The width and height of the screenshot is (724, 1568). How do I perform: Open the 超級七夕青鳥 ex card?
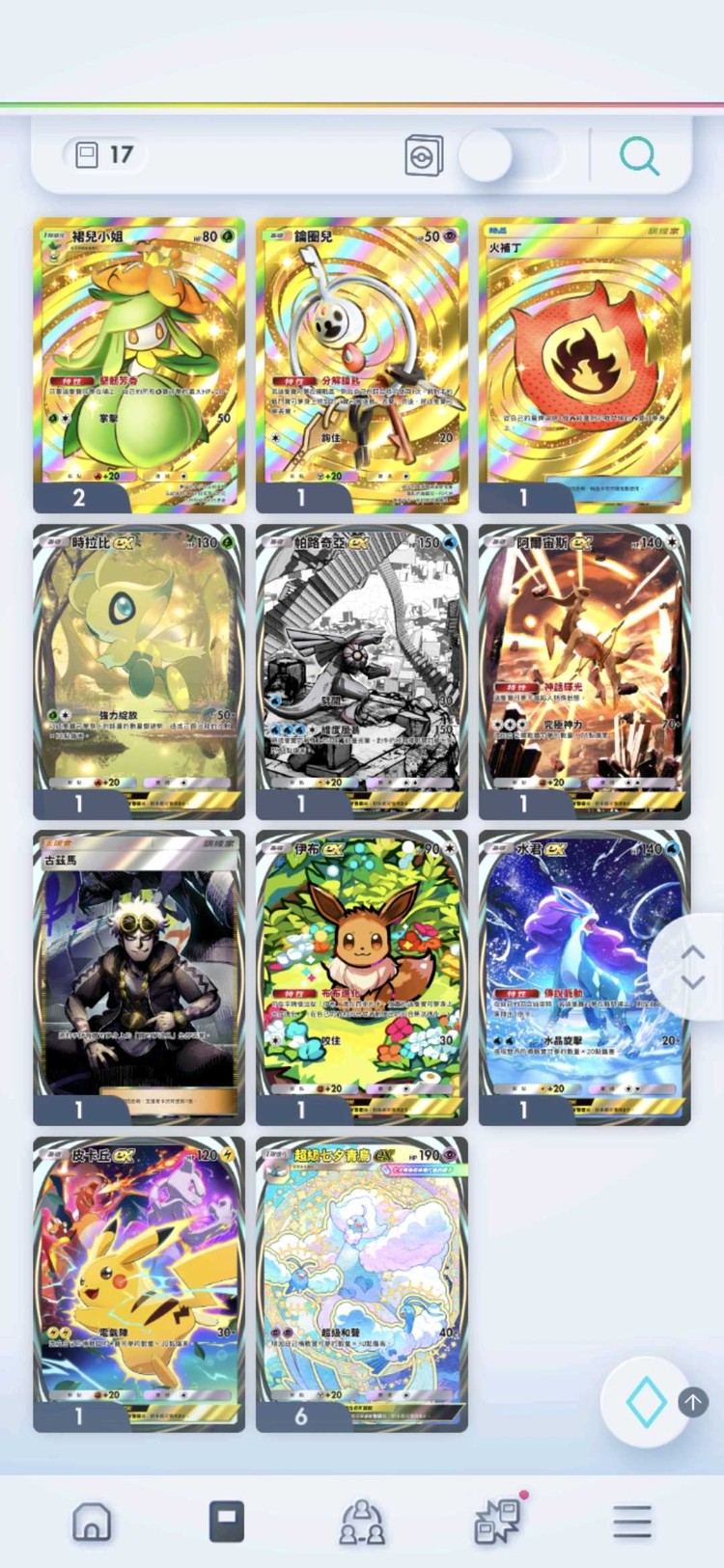pyautogui.click(x=361, y=1283)
